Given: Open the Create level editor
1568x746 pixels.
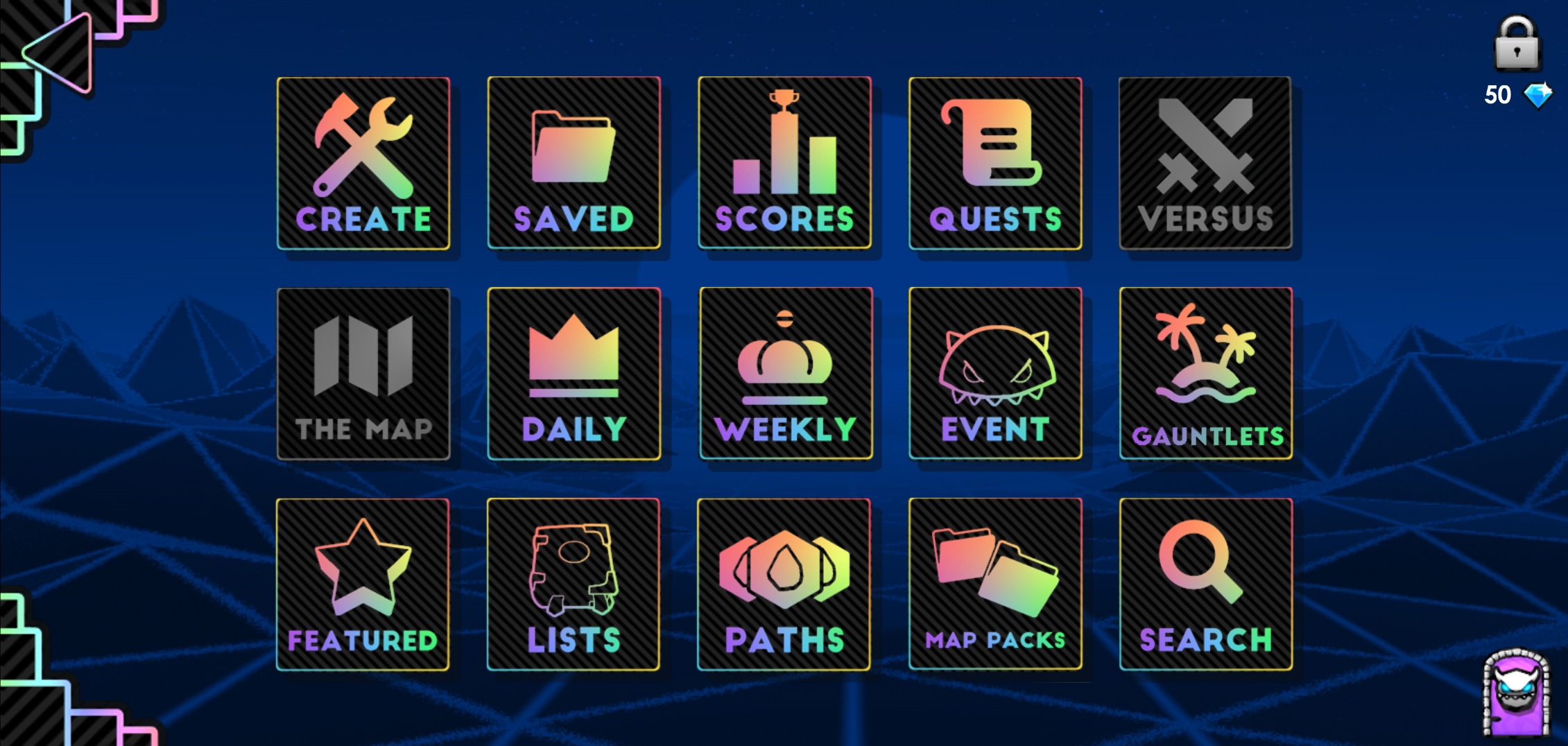Looking at the screenshot, I should pyautogui.click(x=363, y=164).
